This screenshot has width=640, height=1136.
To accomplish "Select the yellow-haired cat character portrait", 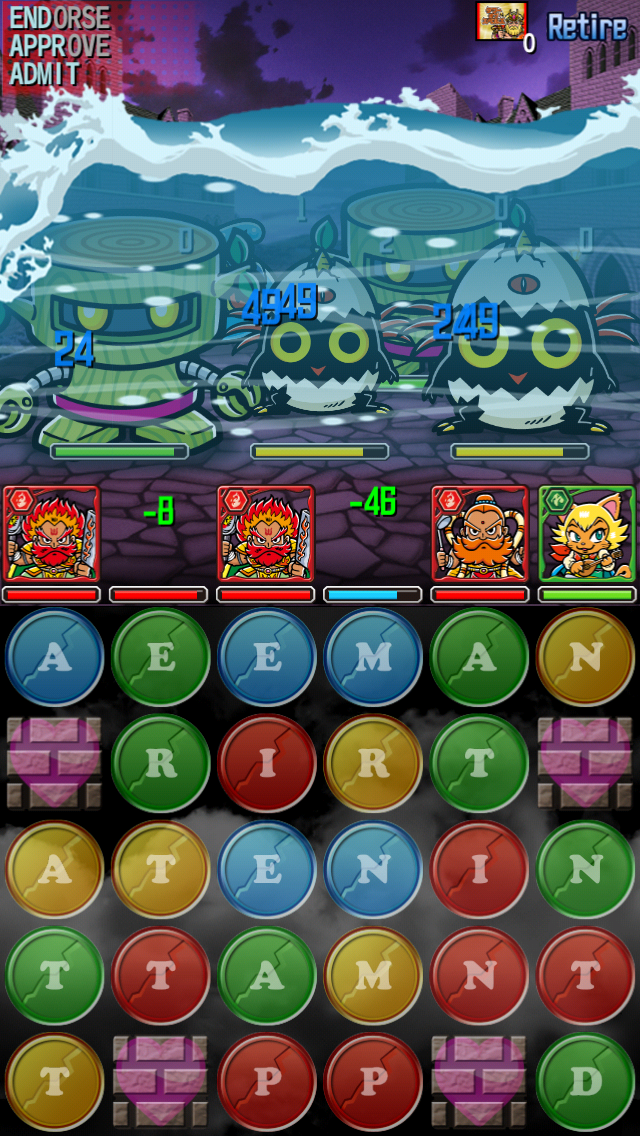I will pyautogui.click(x=586, y=533).
